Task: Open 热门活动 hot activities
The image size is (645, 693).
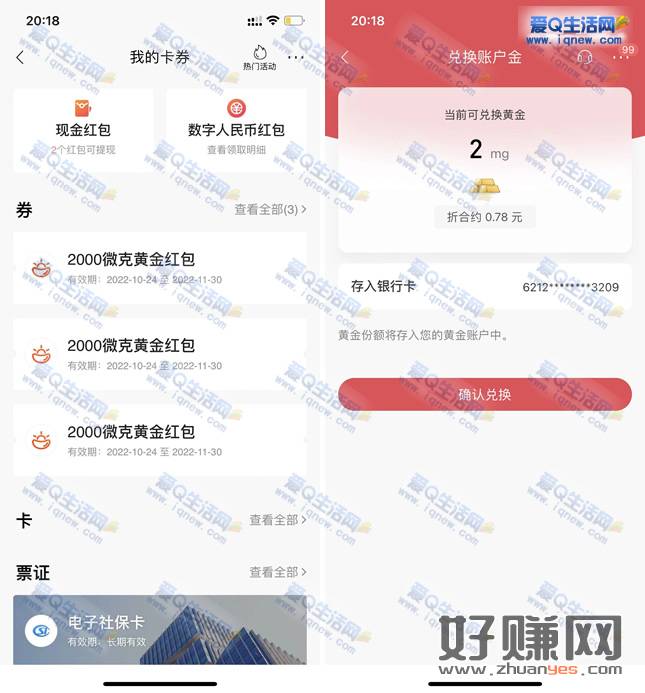Action: pos(259,57)
